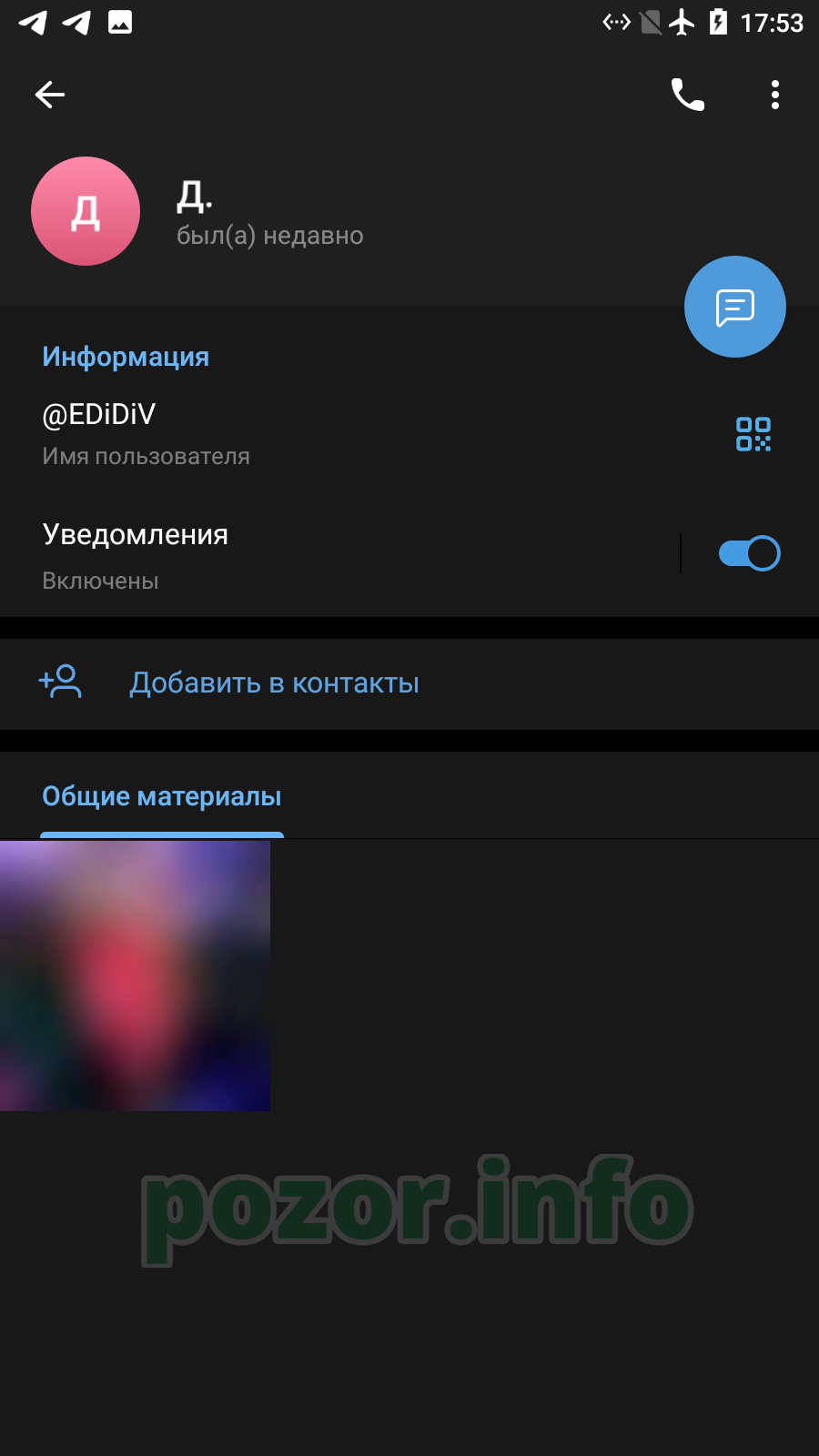The width and height of the screenshot is (819, 1456).
Task: Go back using the arrow
Action: pos(50,95)
